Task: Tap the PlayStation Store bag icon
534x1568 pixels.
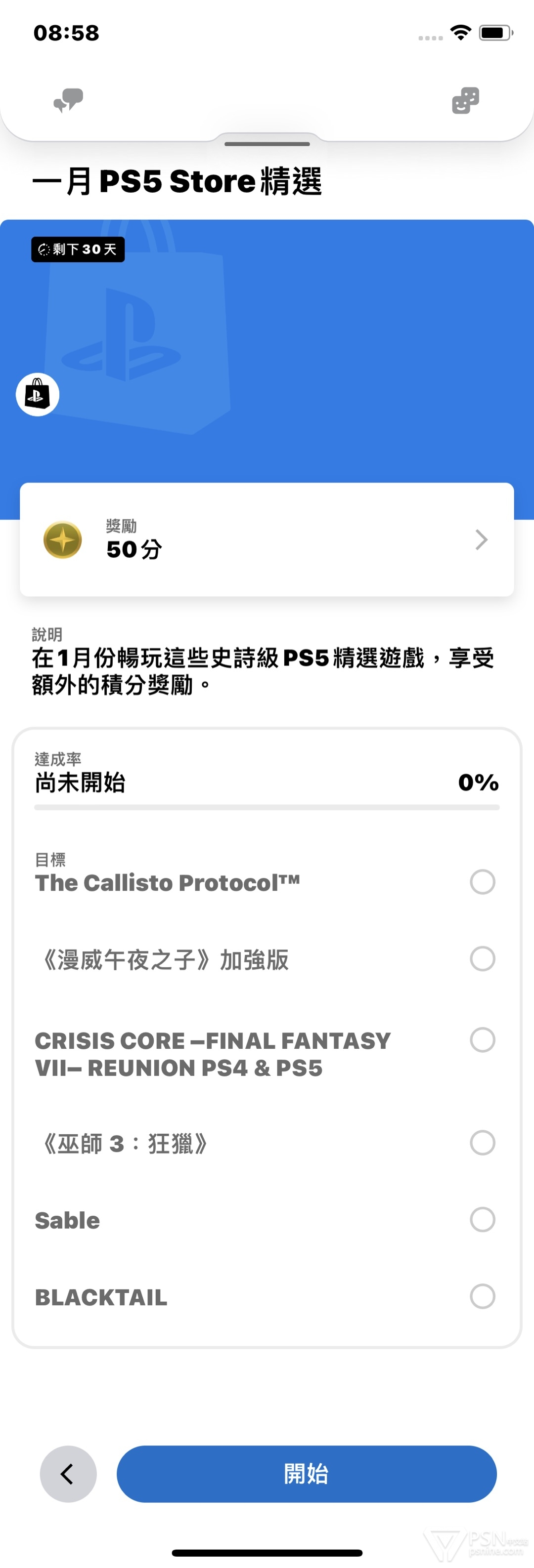Action: point(38,395)
